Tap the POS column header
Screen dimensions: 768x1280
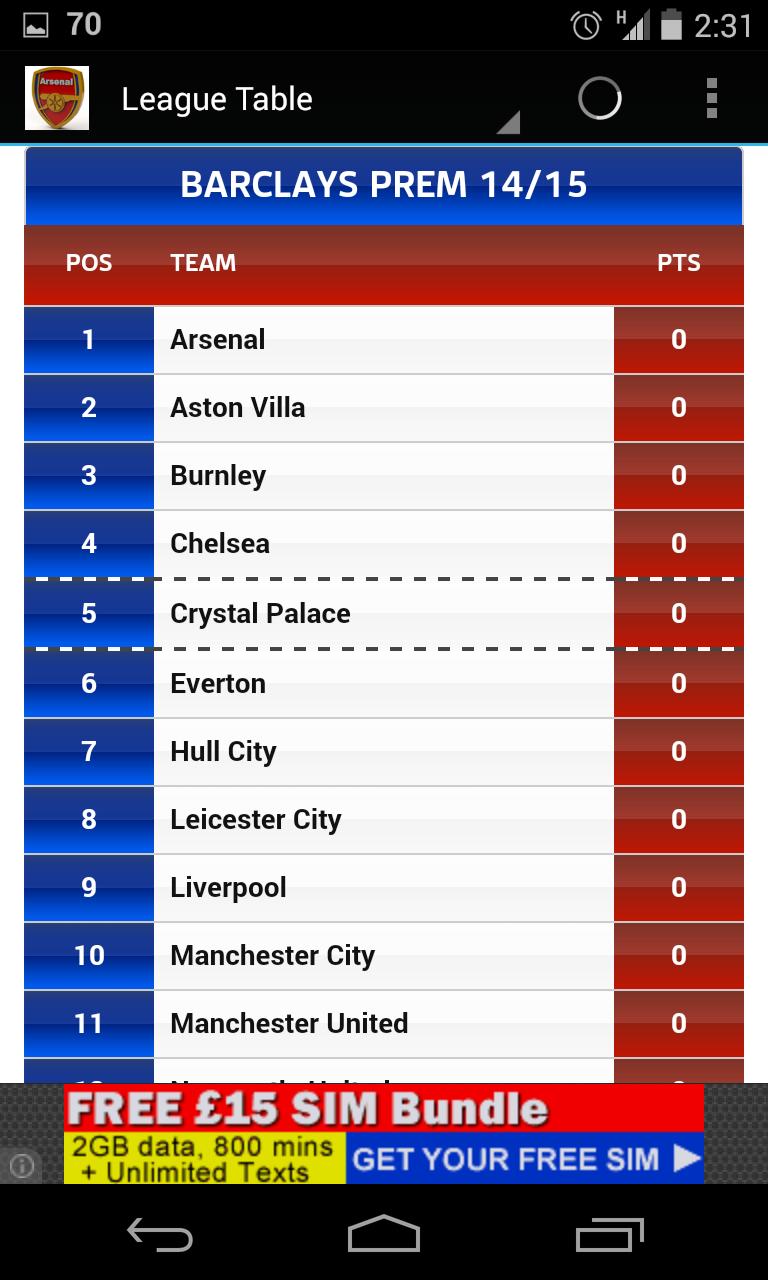pos(88,263)
